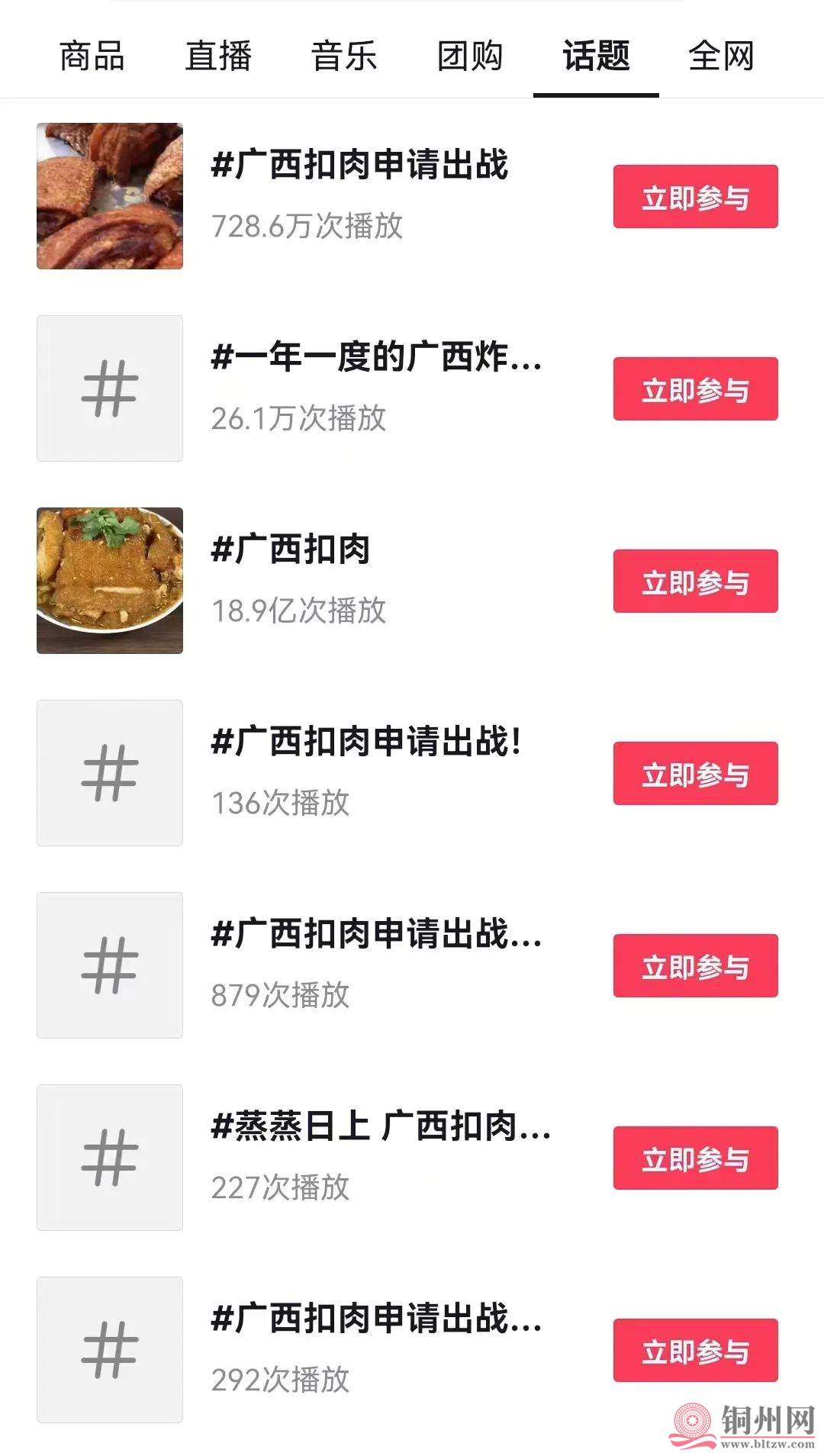
Task: Tap 立即参与 for the 292次播放 topic
Action: [x=695, y=1351]
